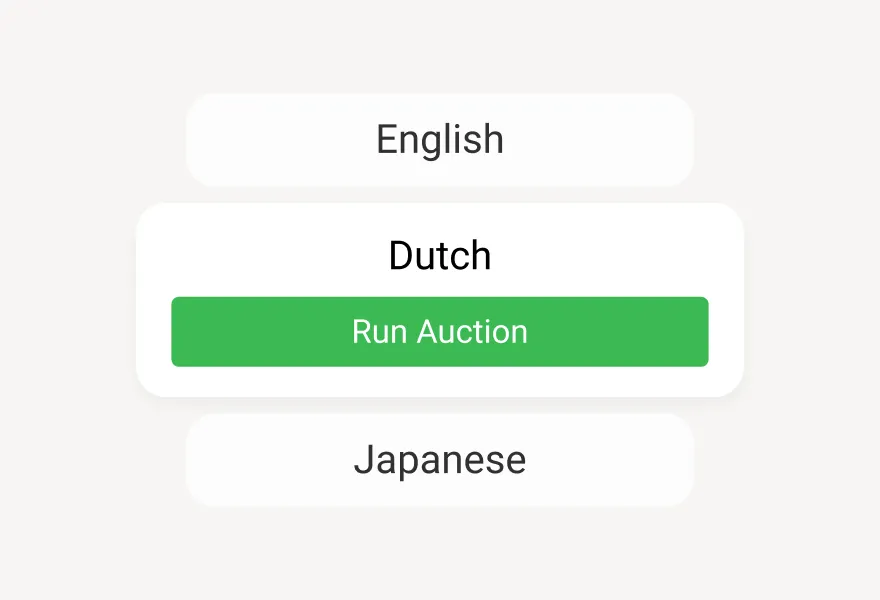
Task: Select the English auction option
Action: pyautogui.click(x=440, y=140)
